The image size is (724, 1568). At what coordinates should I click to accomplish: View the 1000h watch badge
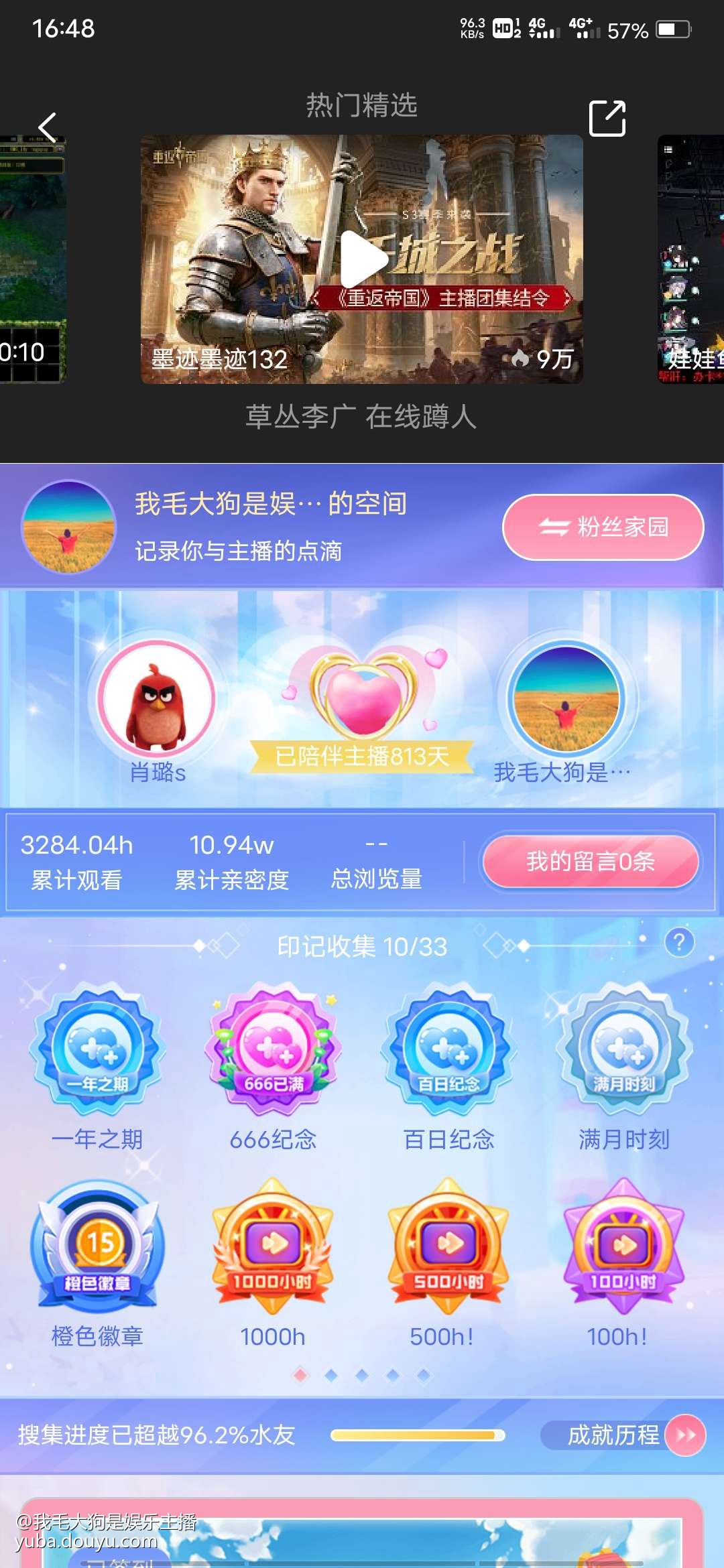tap(273, 1246)
